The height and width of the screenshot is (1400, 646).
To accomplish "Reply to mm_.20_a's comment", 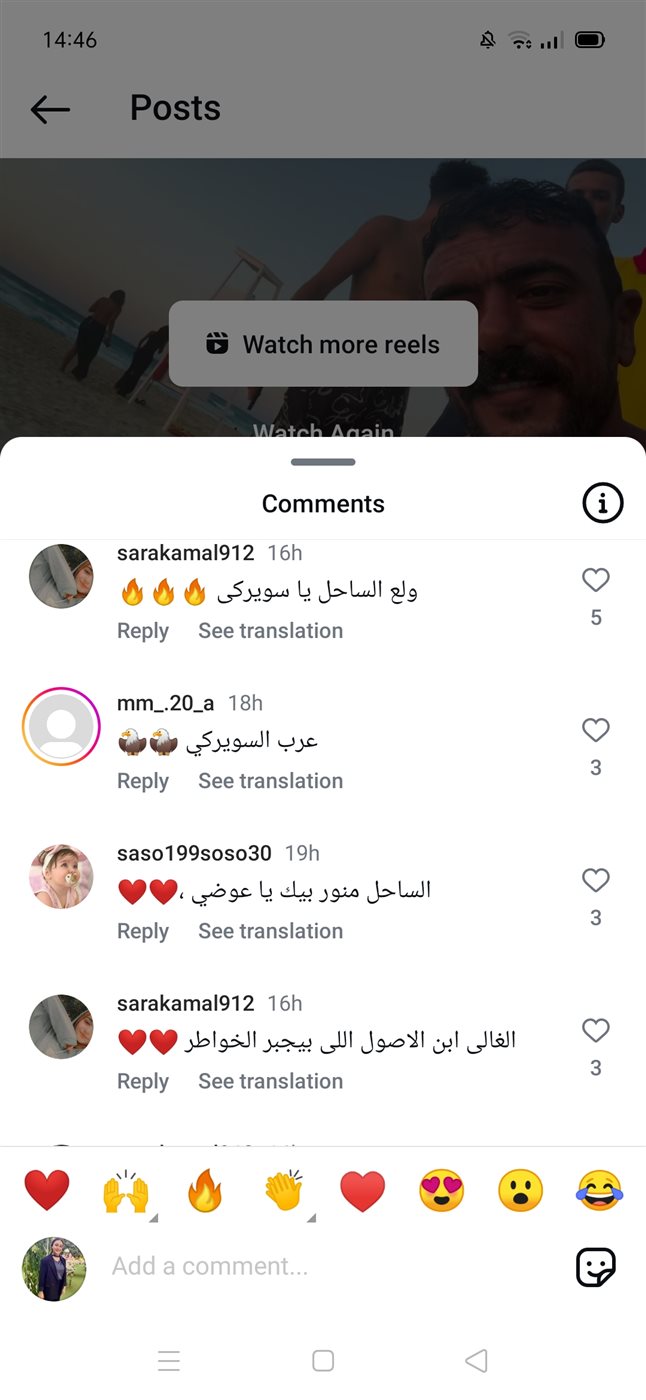I will 143,781.
